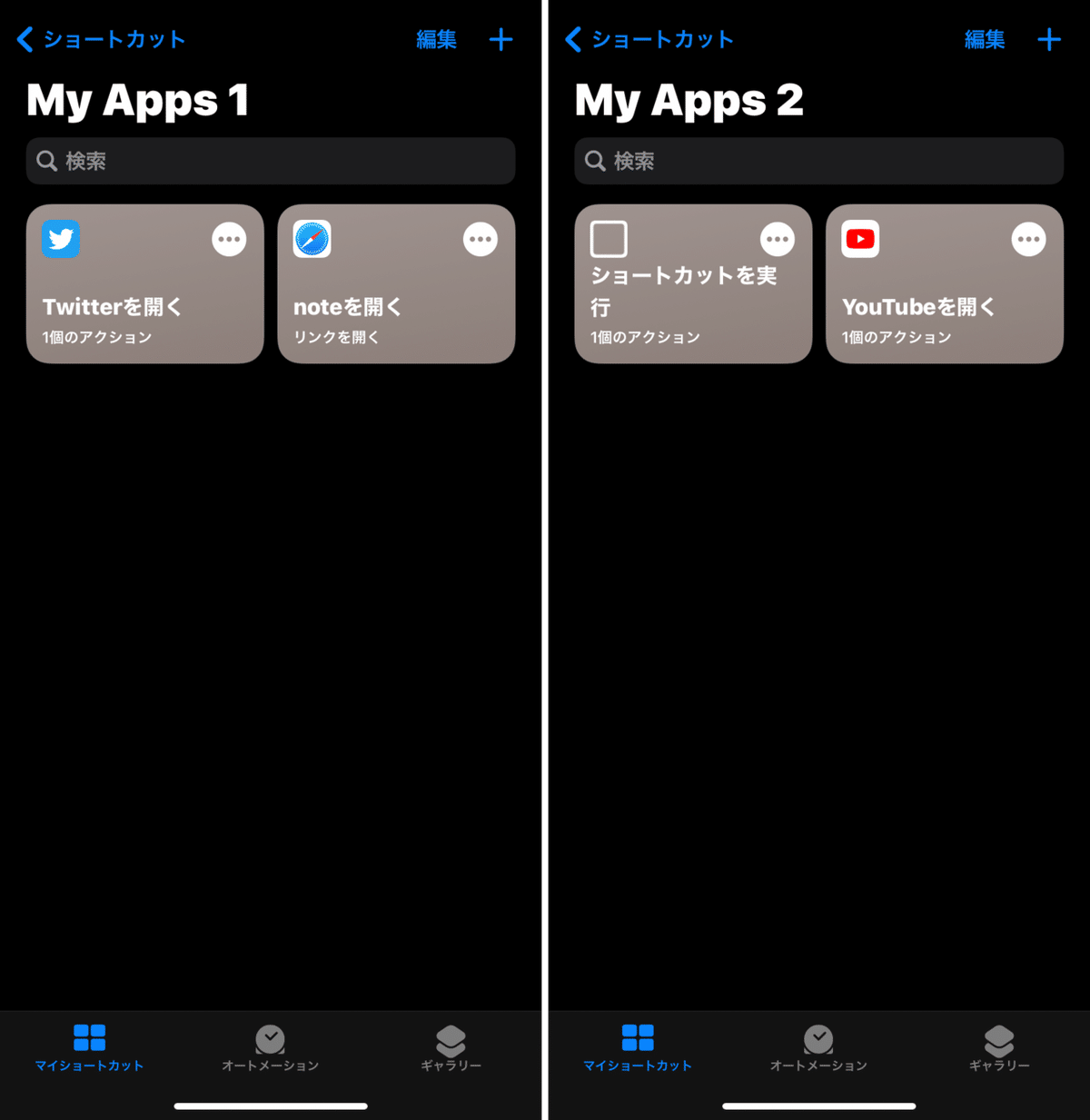Open options for the Twitterを開く shortcut
This screenshot has width=1090, height=1120.
tap(229, 240)
